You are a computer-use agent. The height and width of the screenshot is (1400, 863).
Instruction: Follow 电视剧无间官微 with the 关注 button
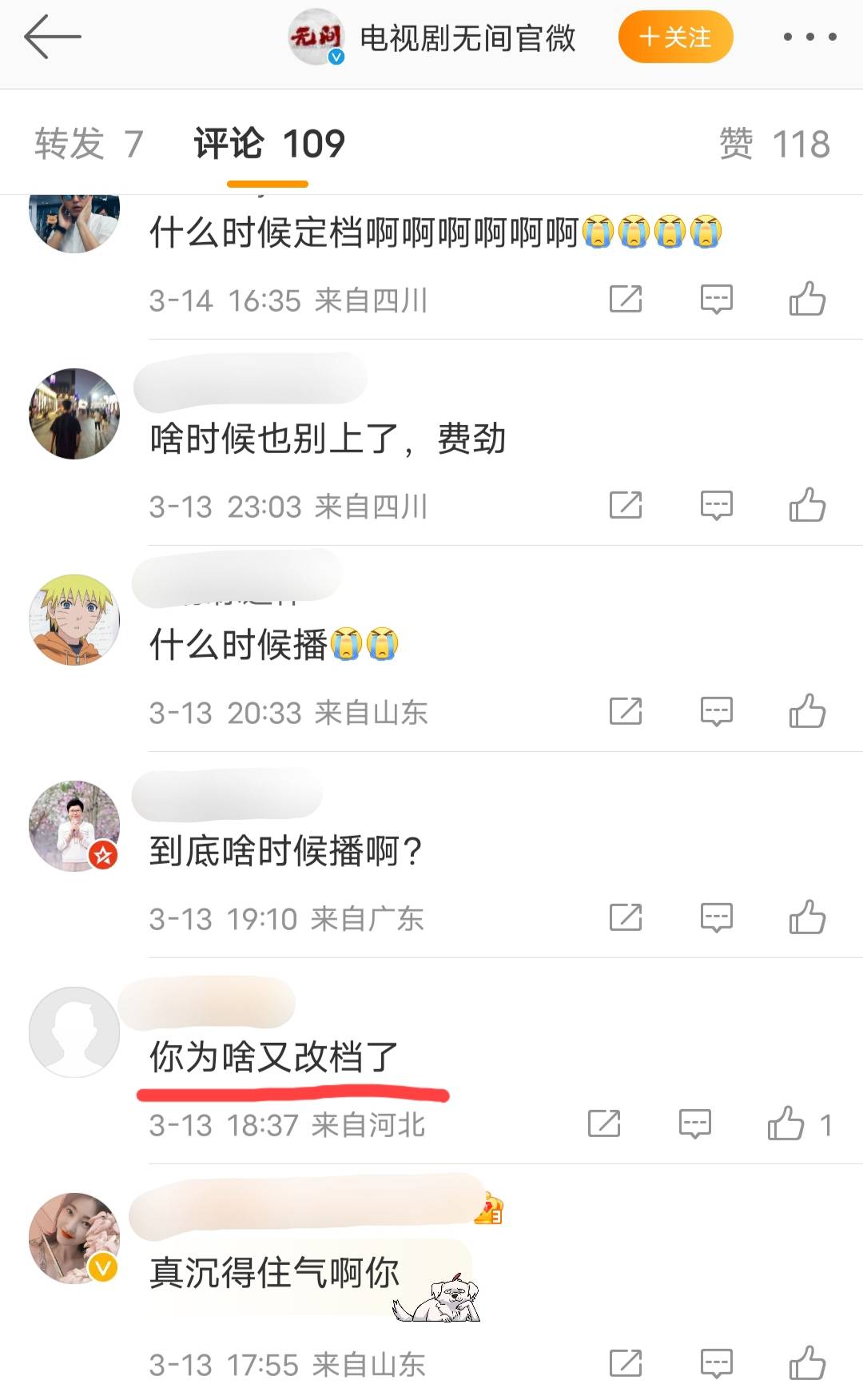(675, 37)
